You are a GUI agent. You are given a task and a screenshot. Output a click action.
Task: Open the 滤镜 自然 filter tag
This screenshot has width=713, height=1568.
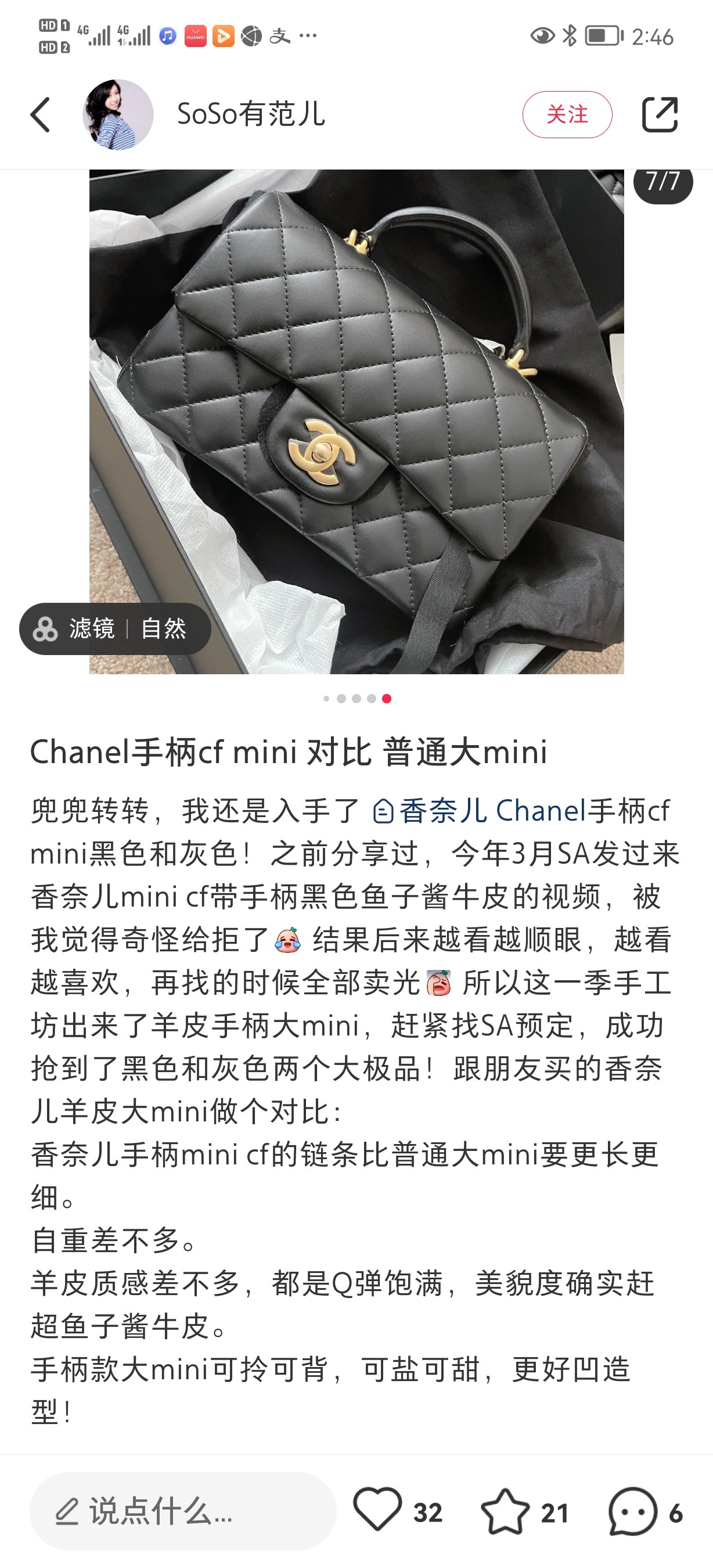click(x=115, y=629)
